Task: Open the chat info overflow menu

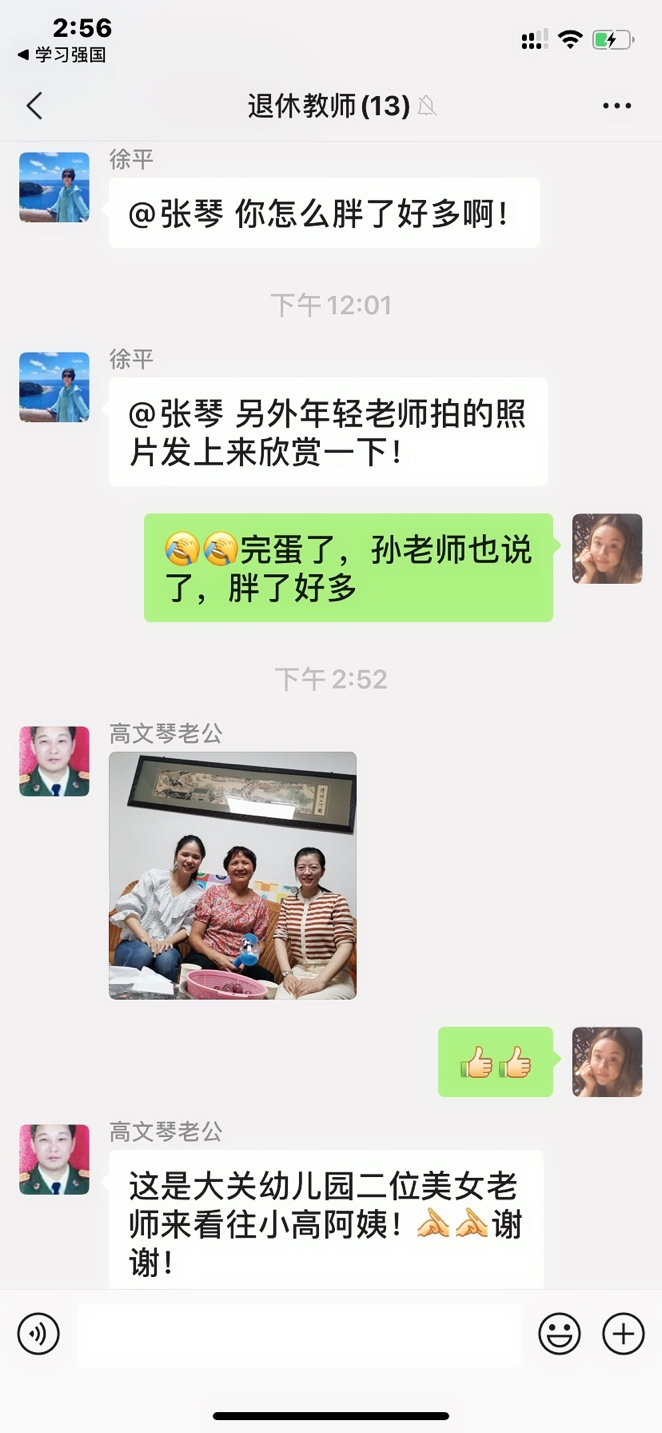Action: [x=616, y=106]
